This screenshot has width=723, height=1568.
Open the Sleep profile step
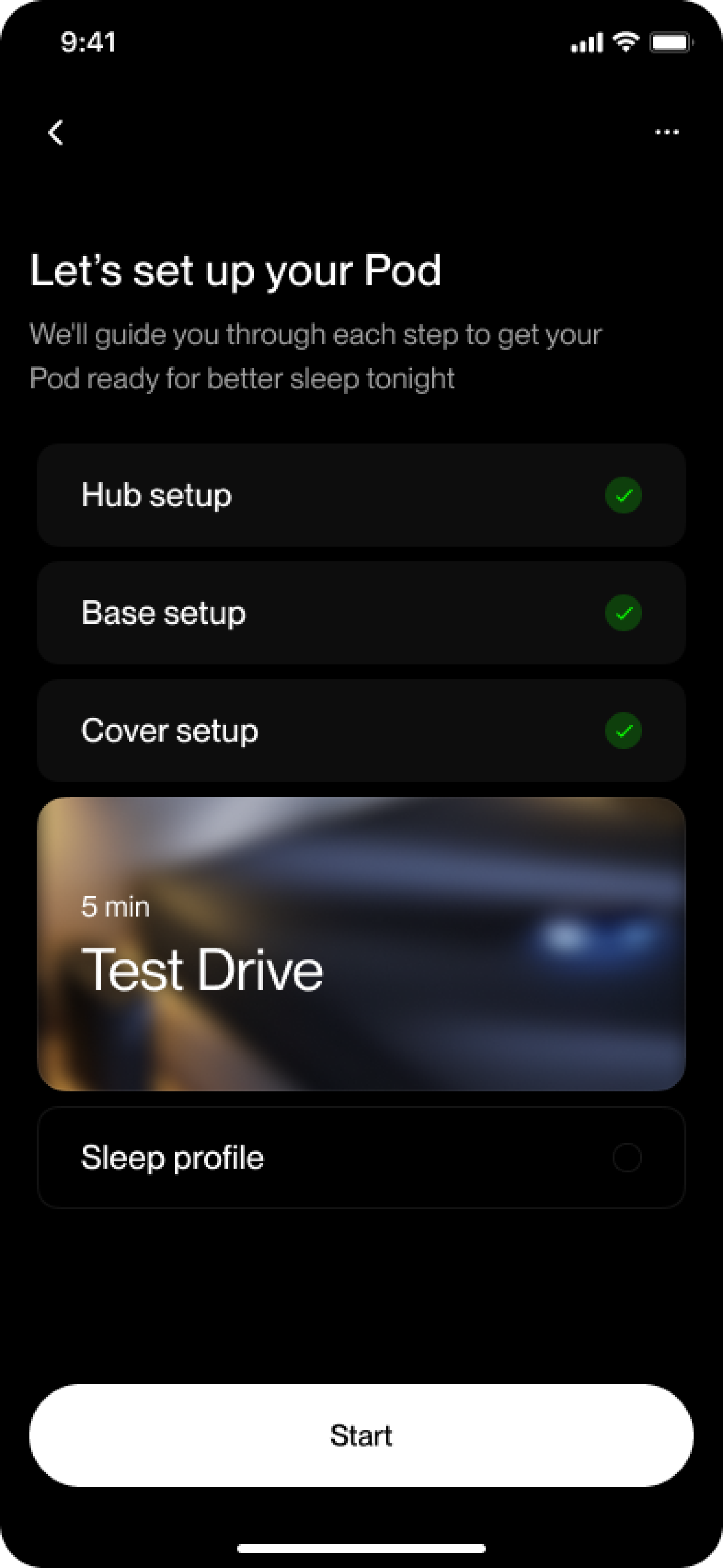tap(361, 1157)
